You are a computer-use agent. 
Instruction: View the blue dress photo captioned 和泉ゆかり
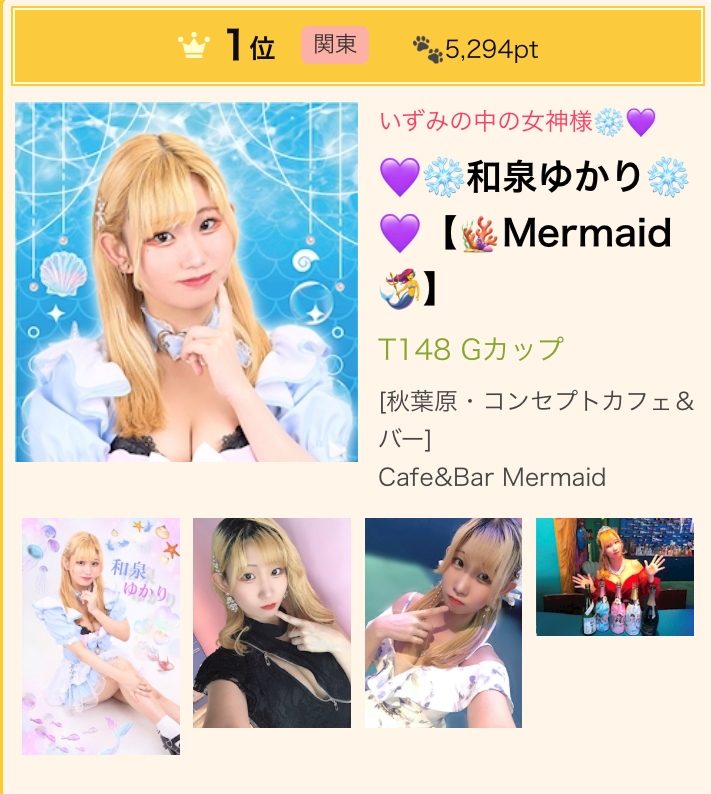(x=101, y=636)
